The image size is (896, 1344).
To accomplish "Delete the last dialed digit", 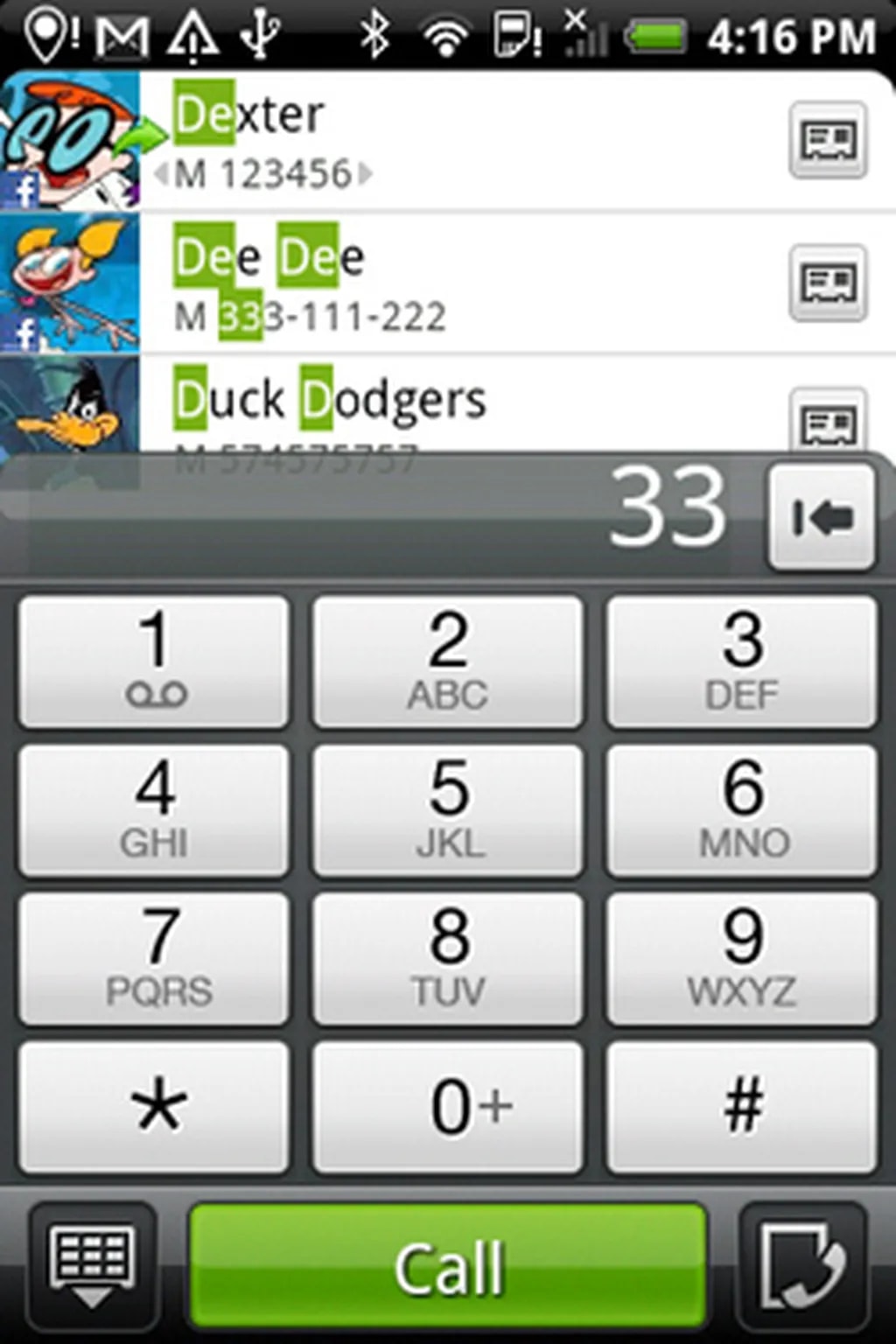I will 822,517.
